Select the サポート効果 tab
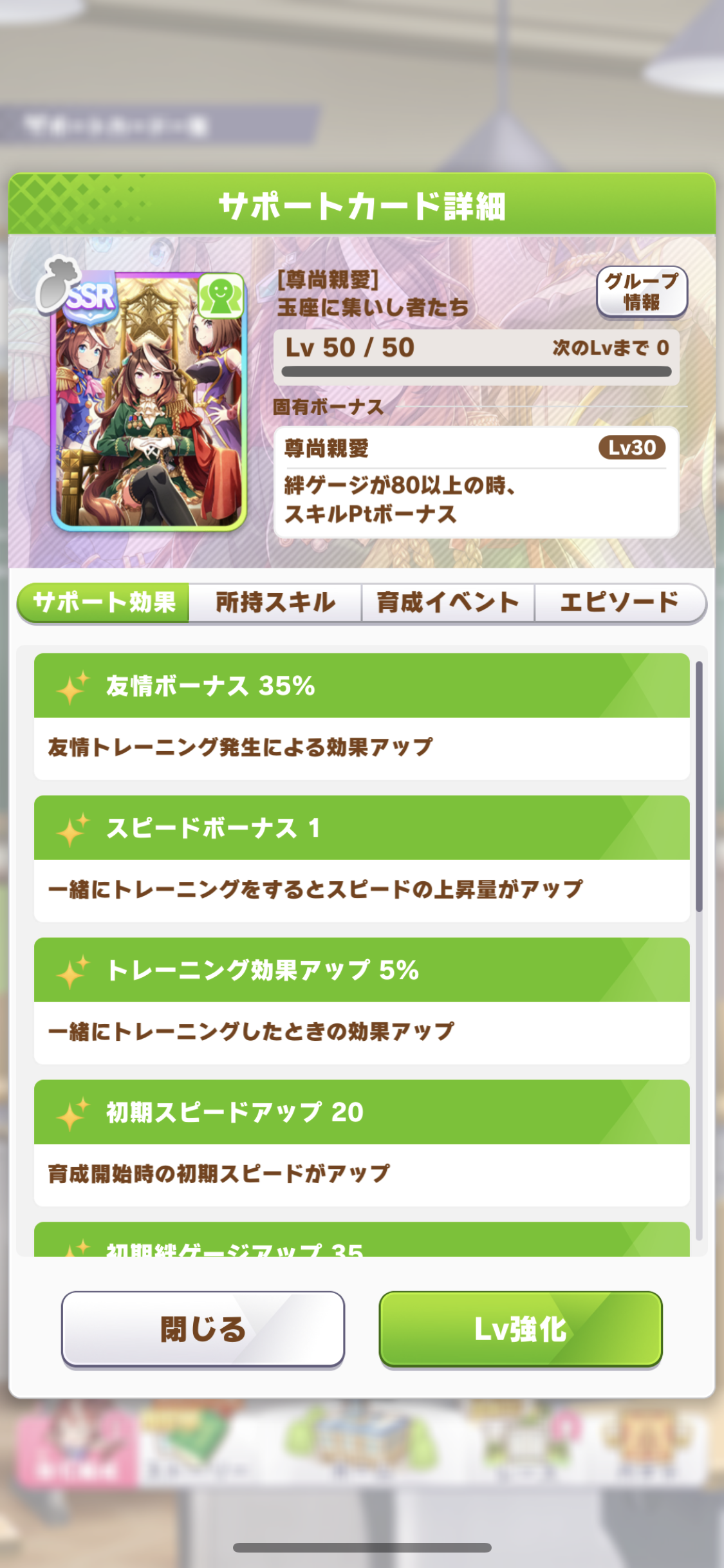 [104, 602]
